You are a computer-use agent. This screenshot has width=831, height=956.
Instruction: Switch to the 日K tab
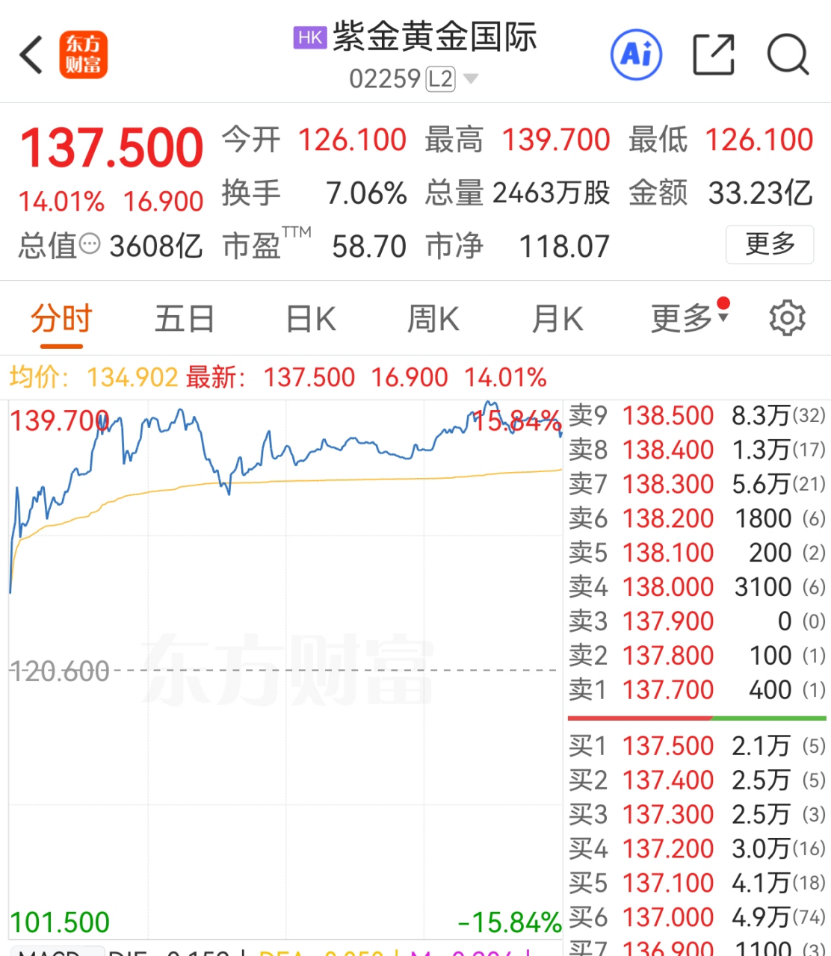click(x=309, y=317)
